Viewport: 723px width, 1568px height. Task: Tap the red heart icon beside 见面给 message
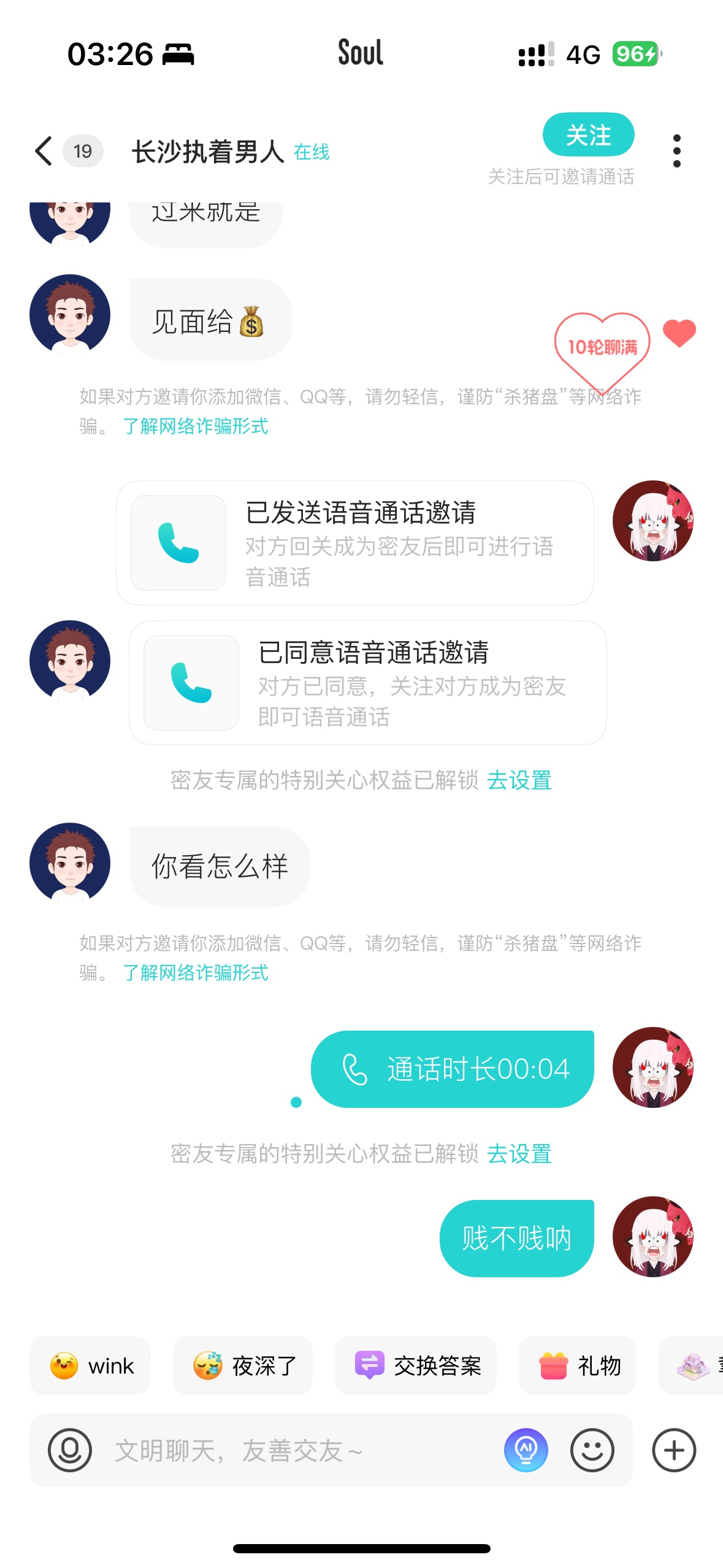(x=679, y=334)
